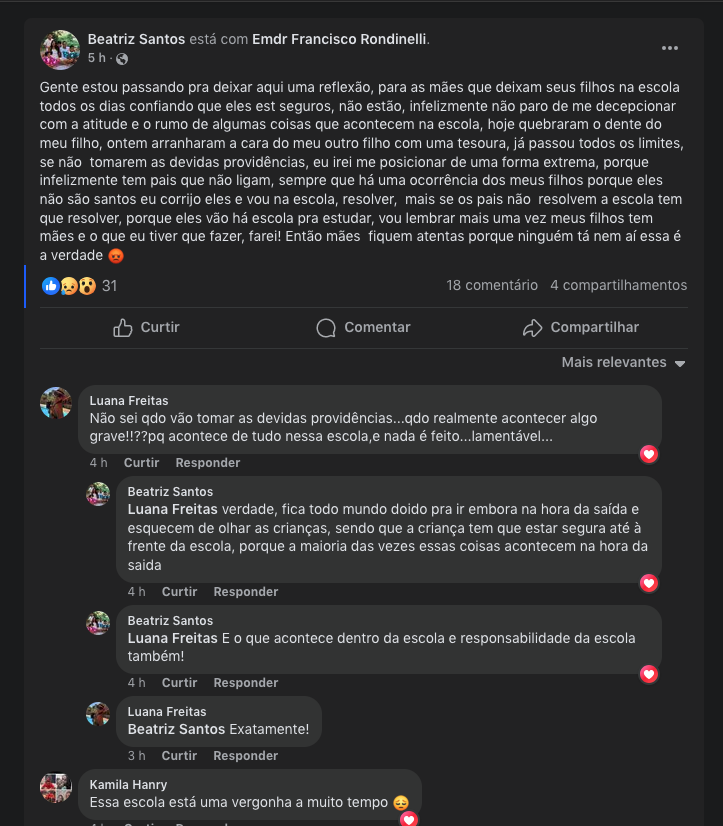Screen dimensions: 723x826
Task: Tap Comentar to write a comment
Action: click(x=363, y=327)
